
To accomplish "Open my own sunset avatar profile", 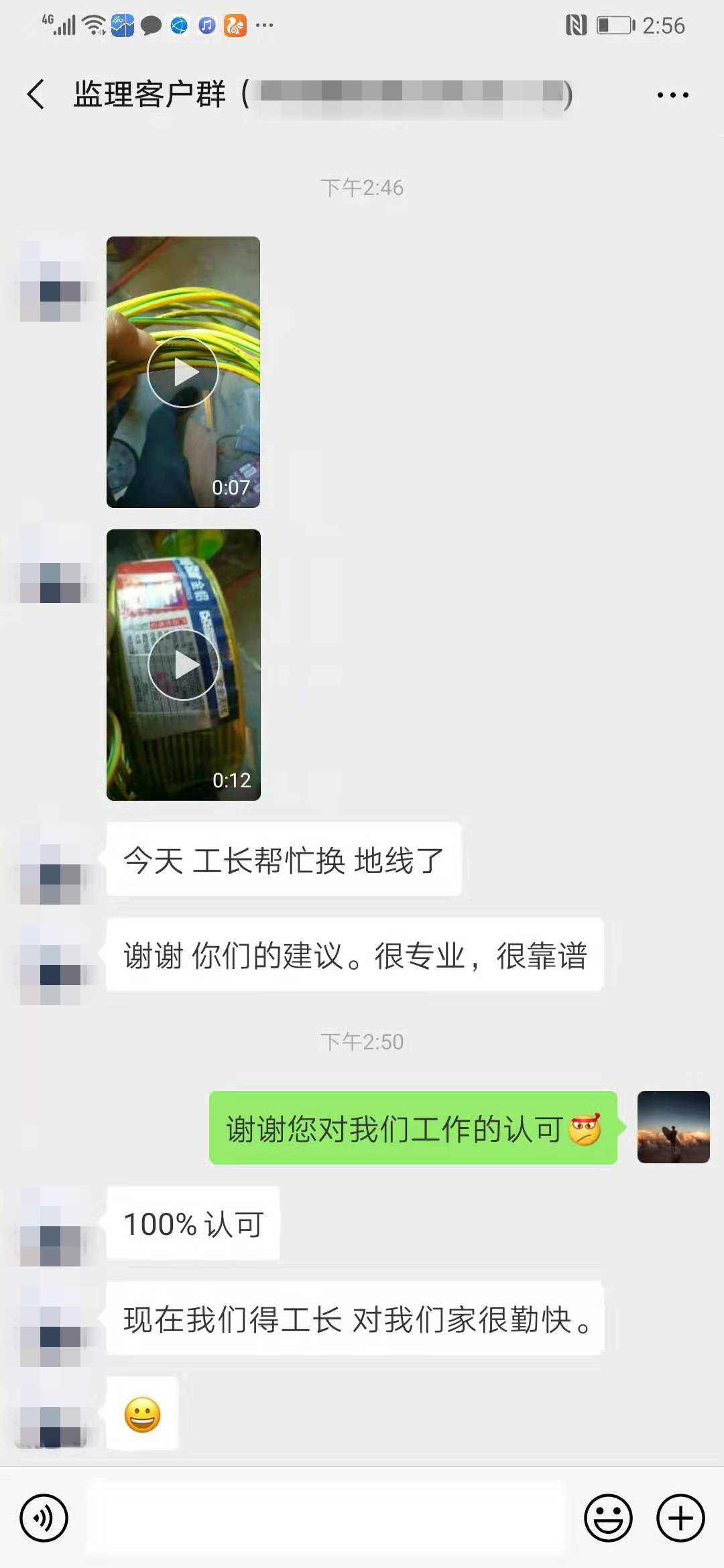I will click(x=673, y=1127).
